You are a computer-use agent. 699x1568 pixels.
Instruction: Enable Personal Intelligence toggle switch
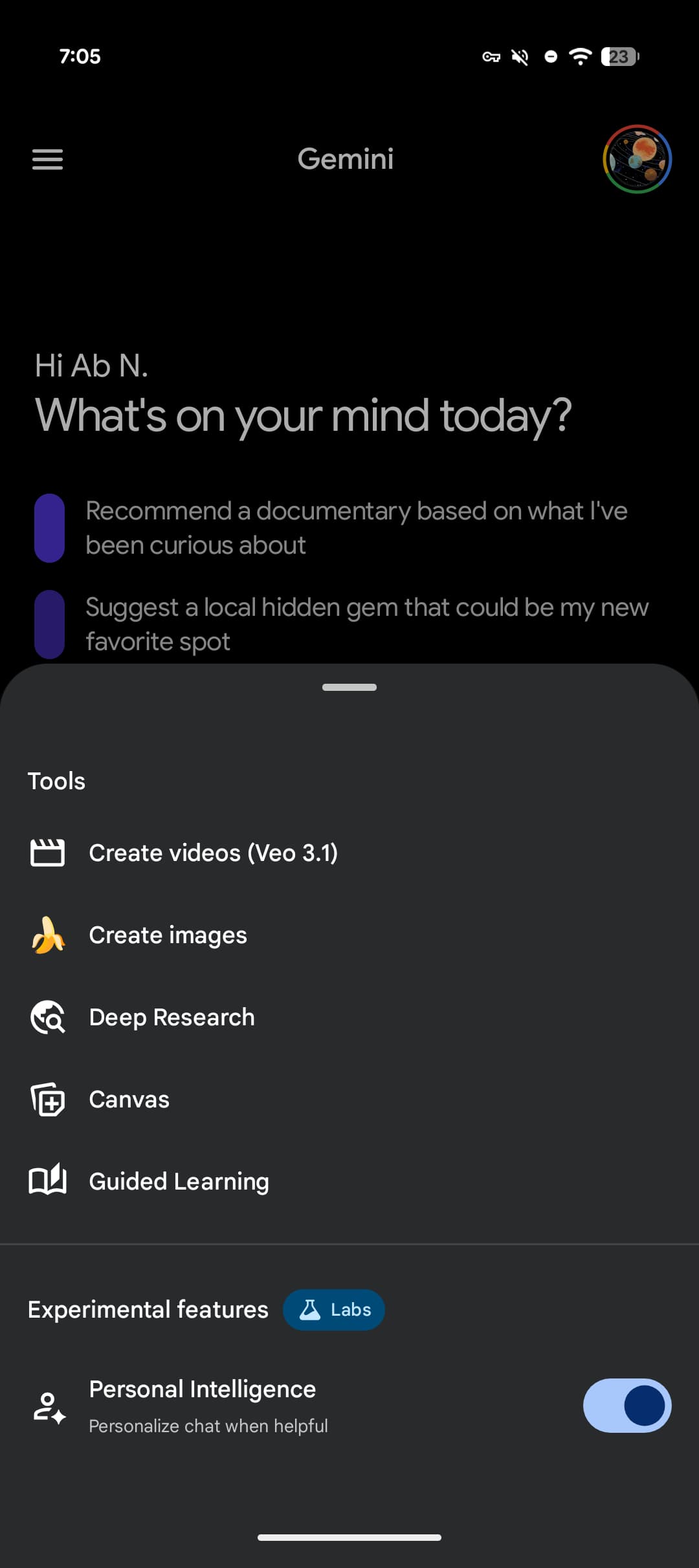click(x=627, y=1406)
